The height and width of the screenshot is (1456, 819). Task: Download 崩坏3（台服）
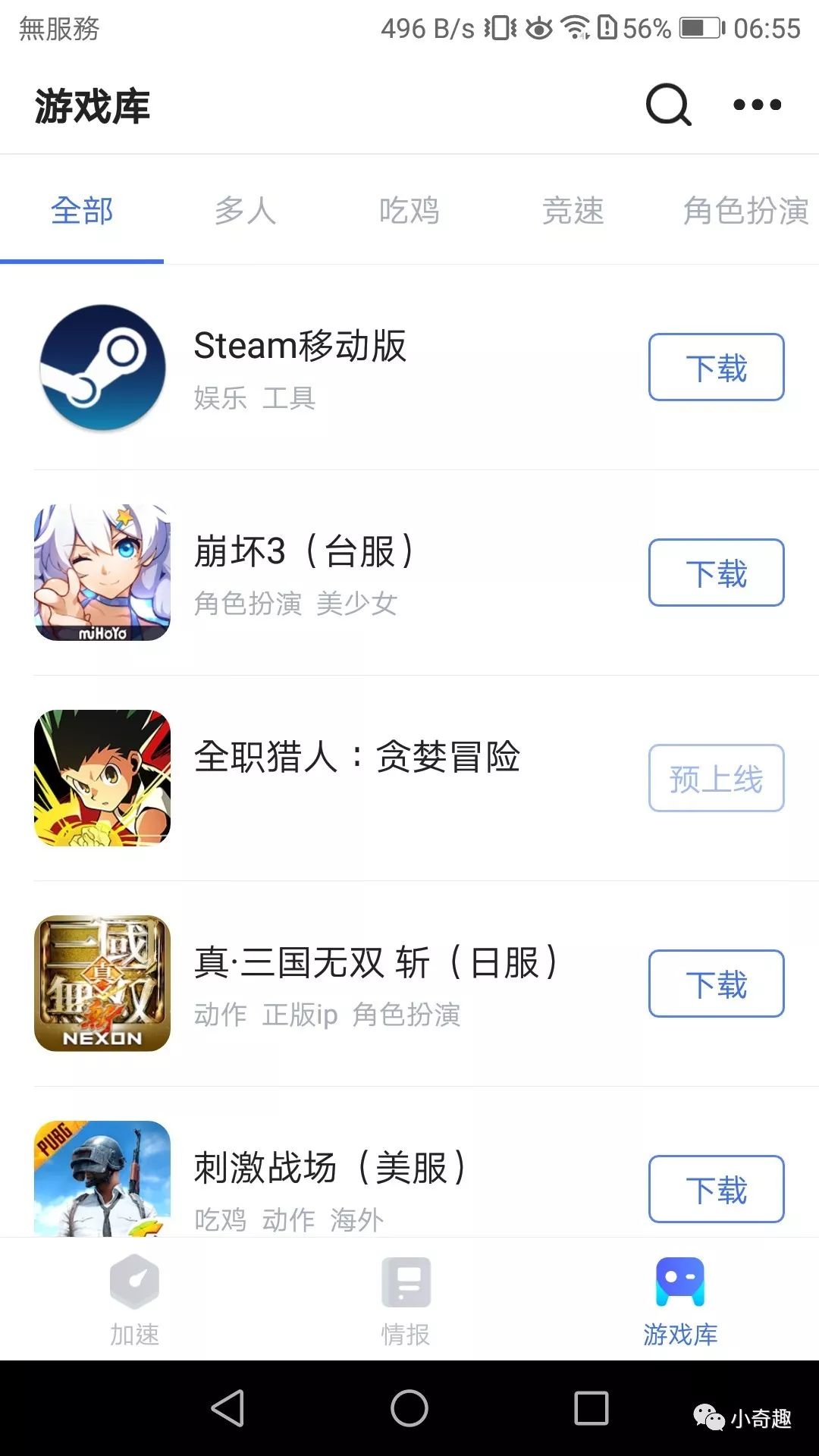715,573
